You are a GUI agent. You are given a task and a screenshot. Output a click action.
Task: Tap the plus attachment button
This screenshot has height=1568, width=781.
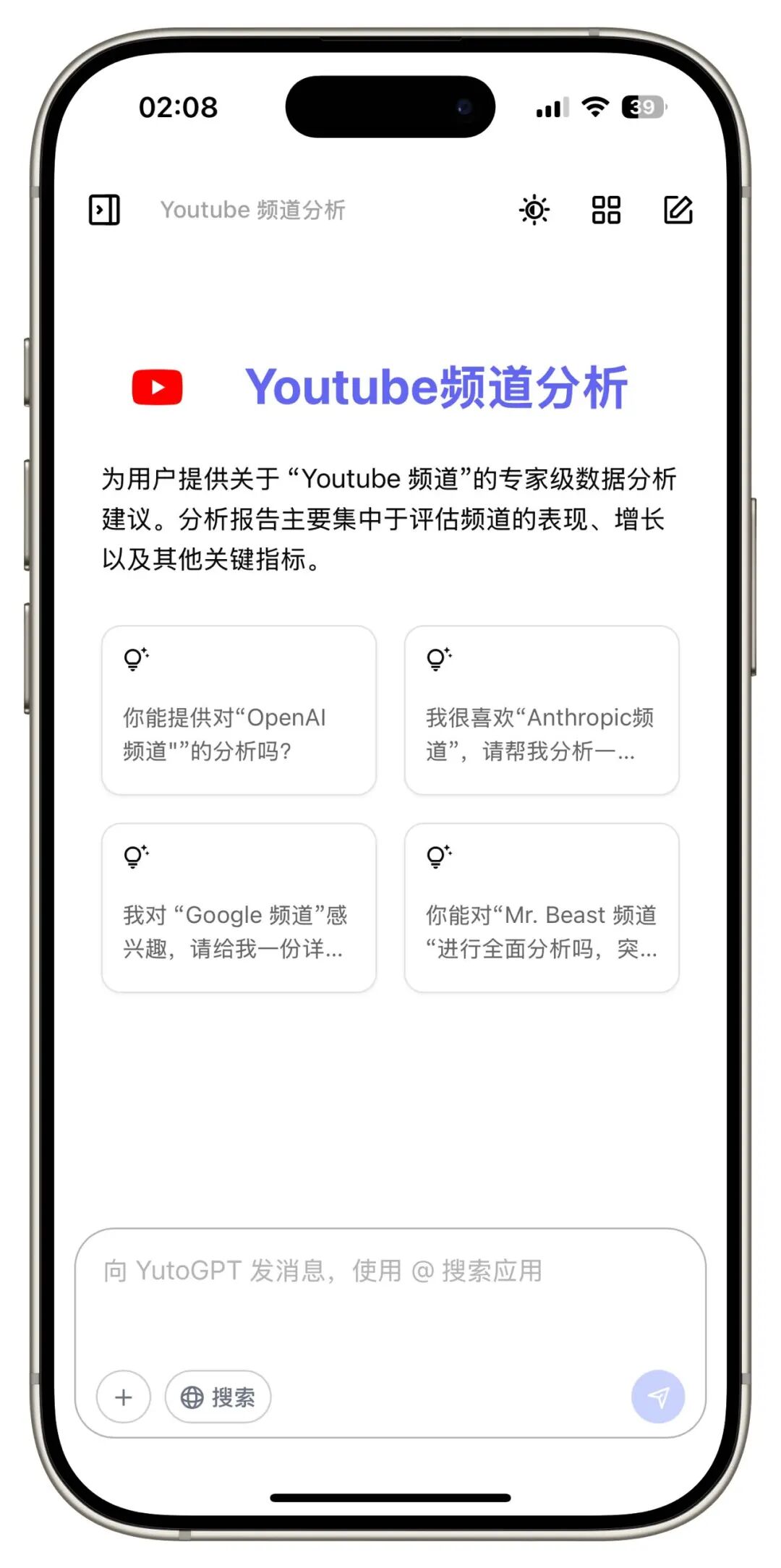click(124, 1397)
